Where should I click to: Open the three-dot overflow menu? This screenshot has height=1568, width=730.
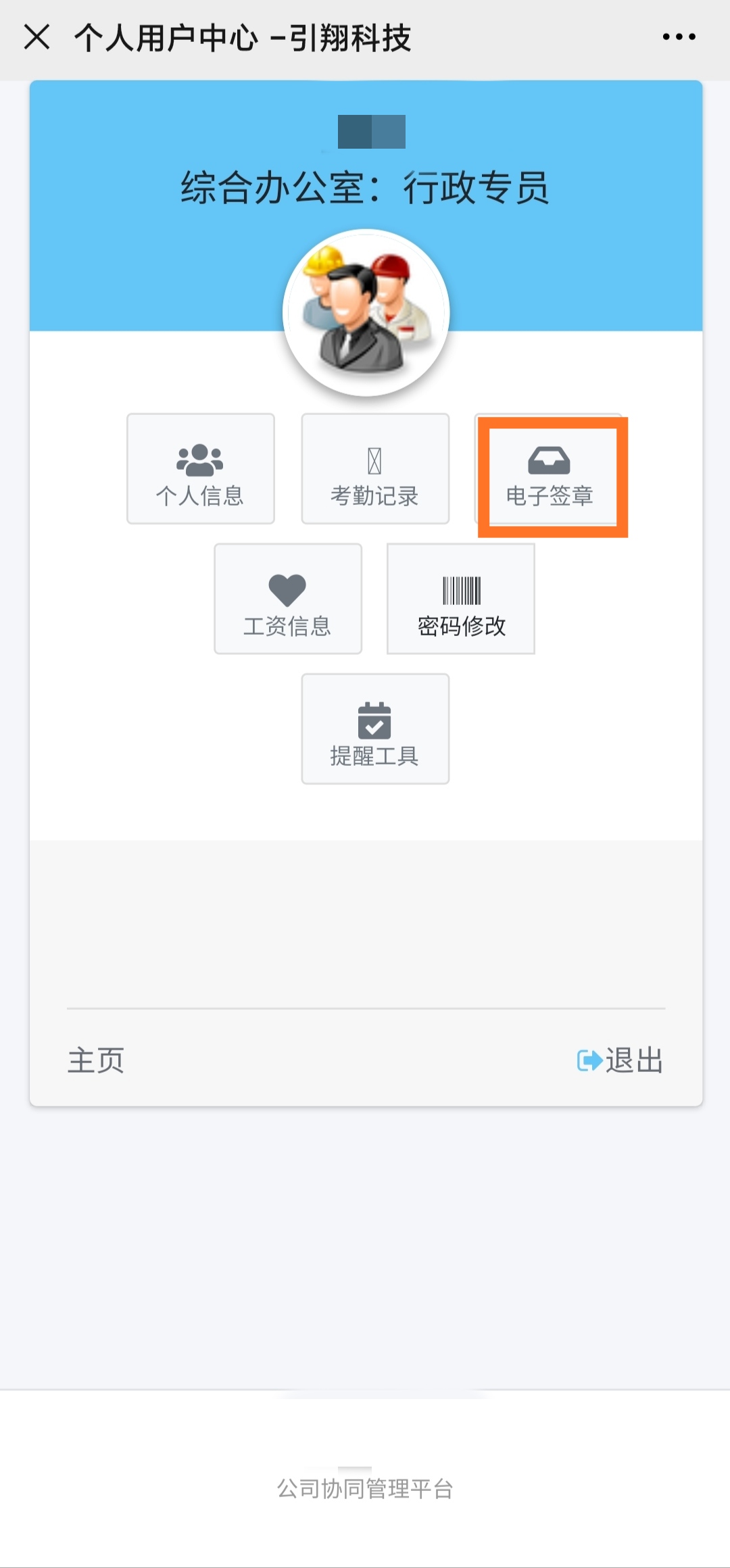[x=679, y=37]
